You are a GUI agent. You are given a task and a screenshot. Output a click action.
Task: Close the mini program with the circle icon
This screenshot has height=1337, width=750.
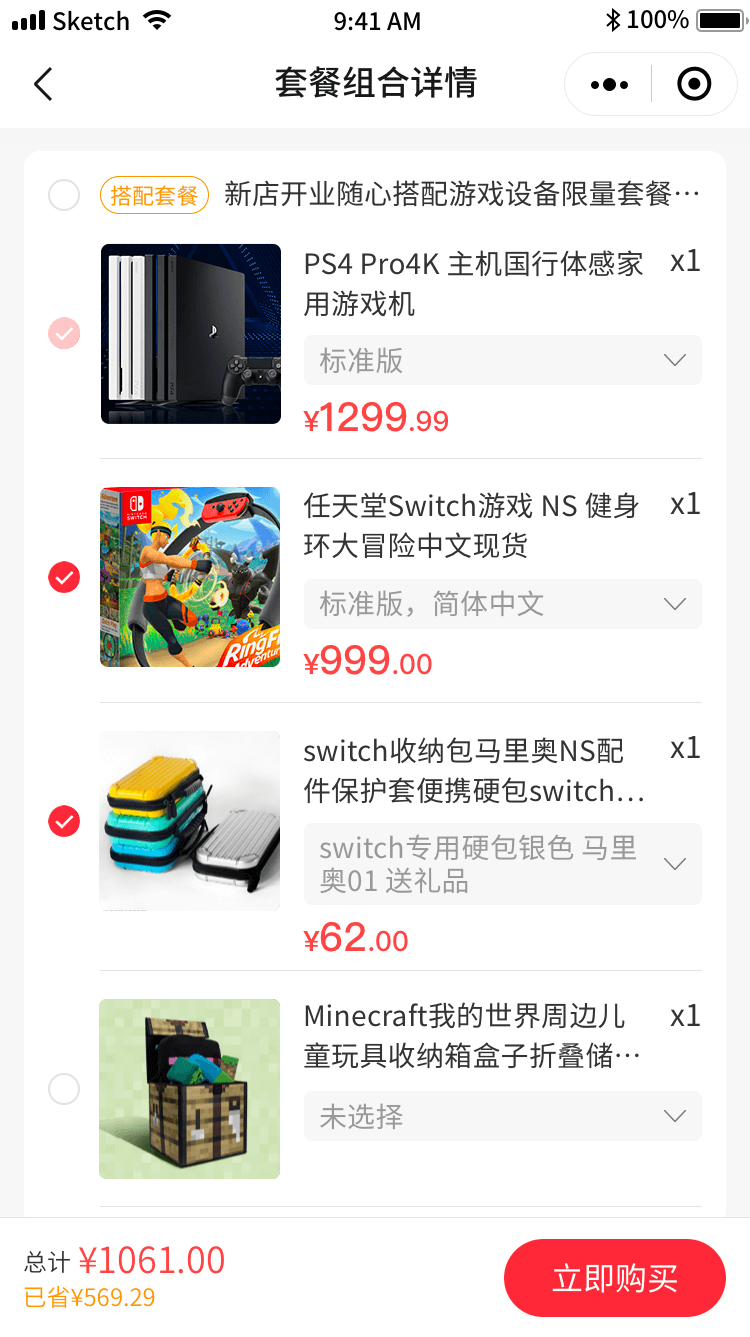pos(694,85)
